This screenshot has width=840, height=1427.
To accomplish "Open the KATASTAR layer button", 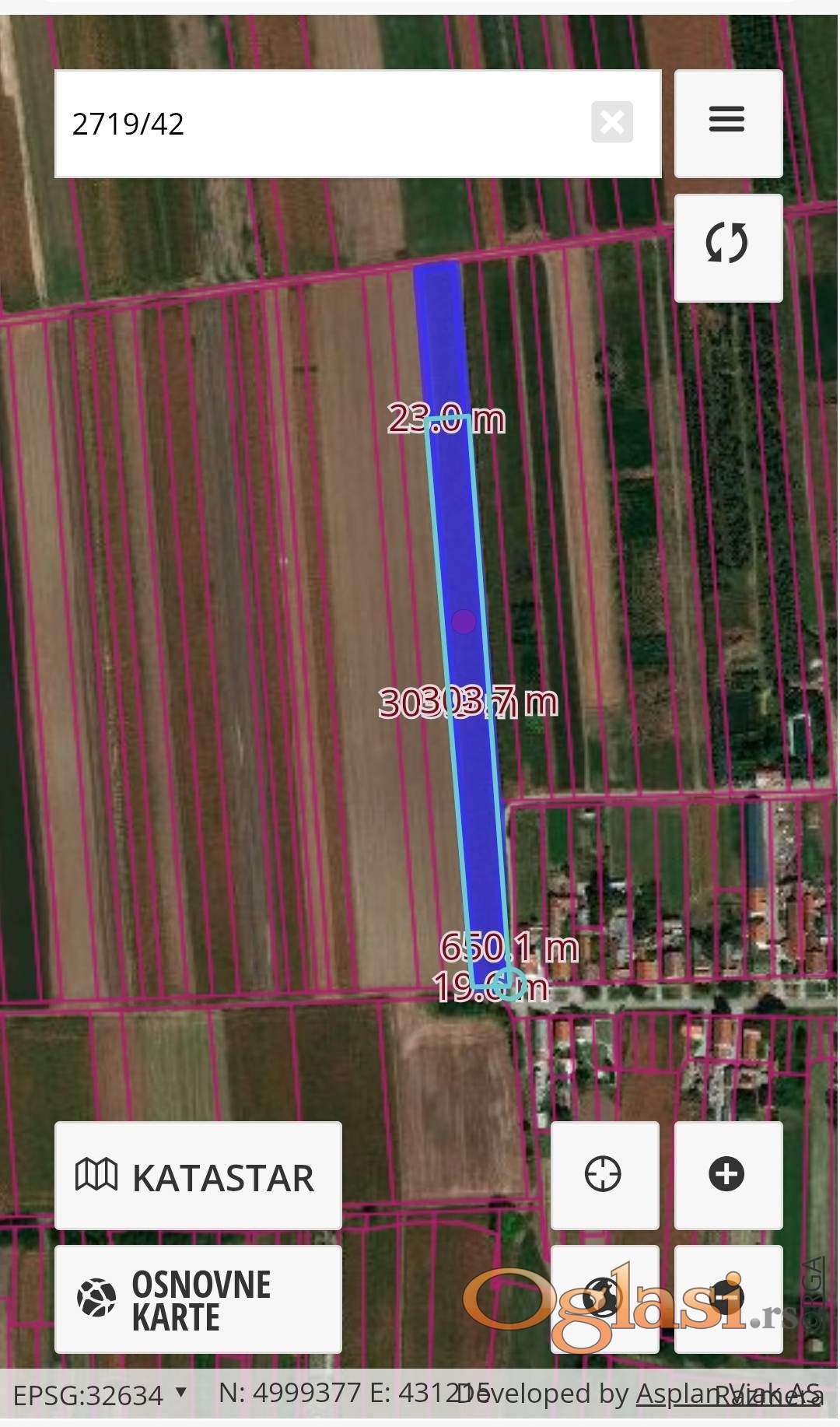I will coord(198,1176).
